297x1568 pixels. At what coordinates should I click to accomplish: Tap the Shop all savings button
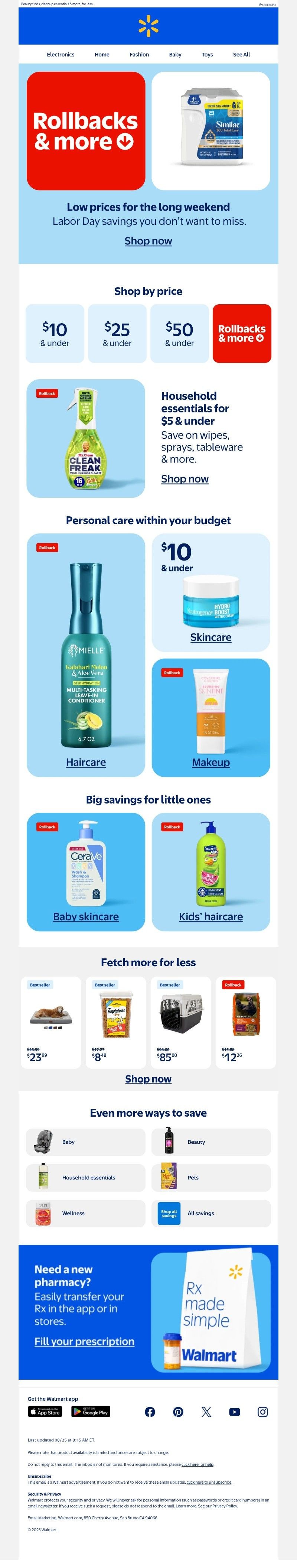tap(169, 1213)
